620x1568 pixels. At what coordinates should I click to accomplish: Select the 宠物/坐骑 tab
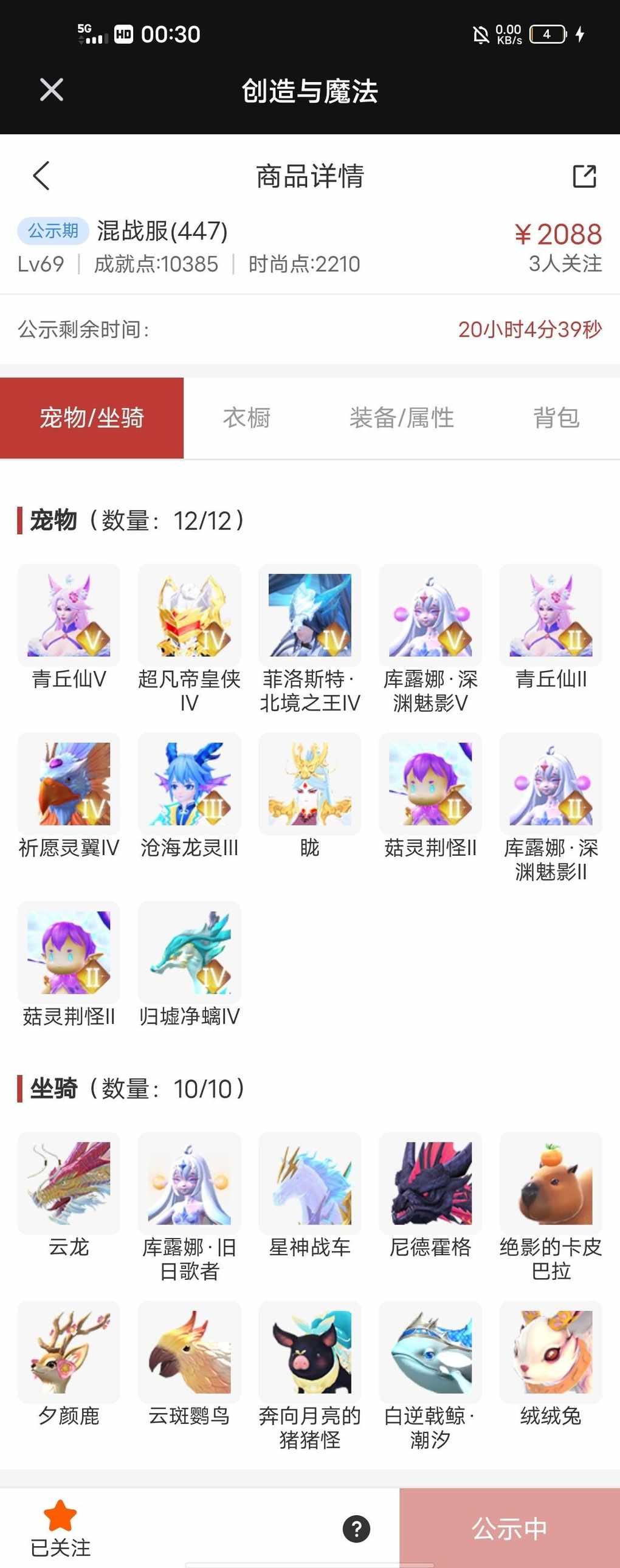pyautogui.click(x=91, y=418)
